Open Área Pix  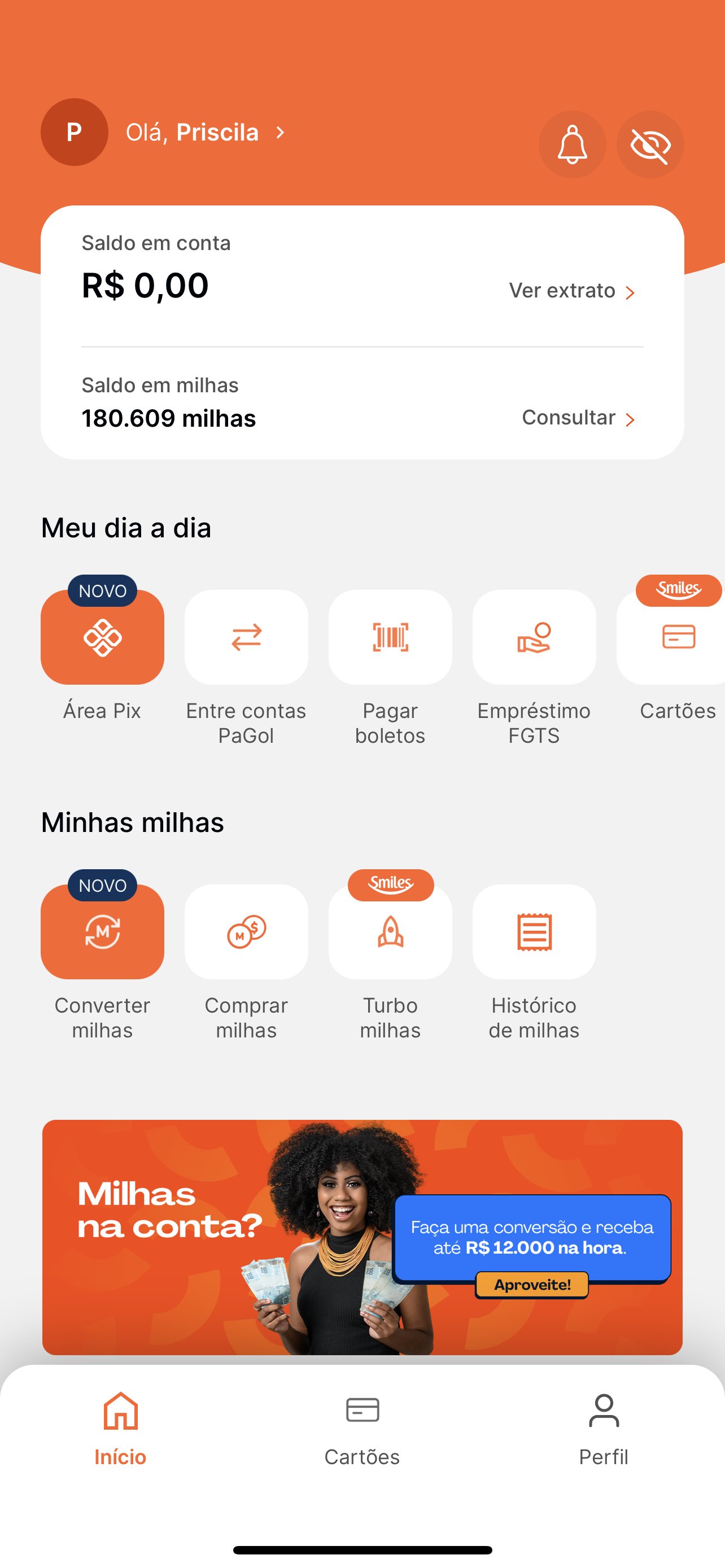(102, 637)
